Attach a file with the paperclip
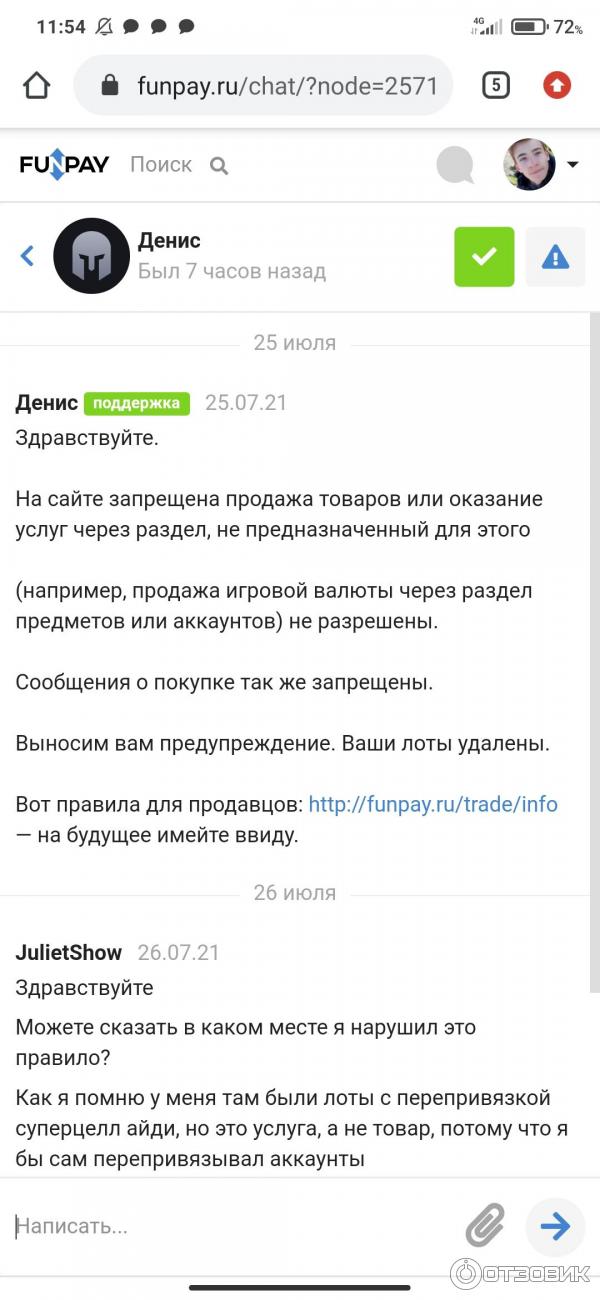This screenshot has width=600, height=1300. pyautogui.click(x=486, y=1226)
